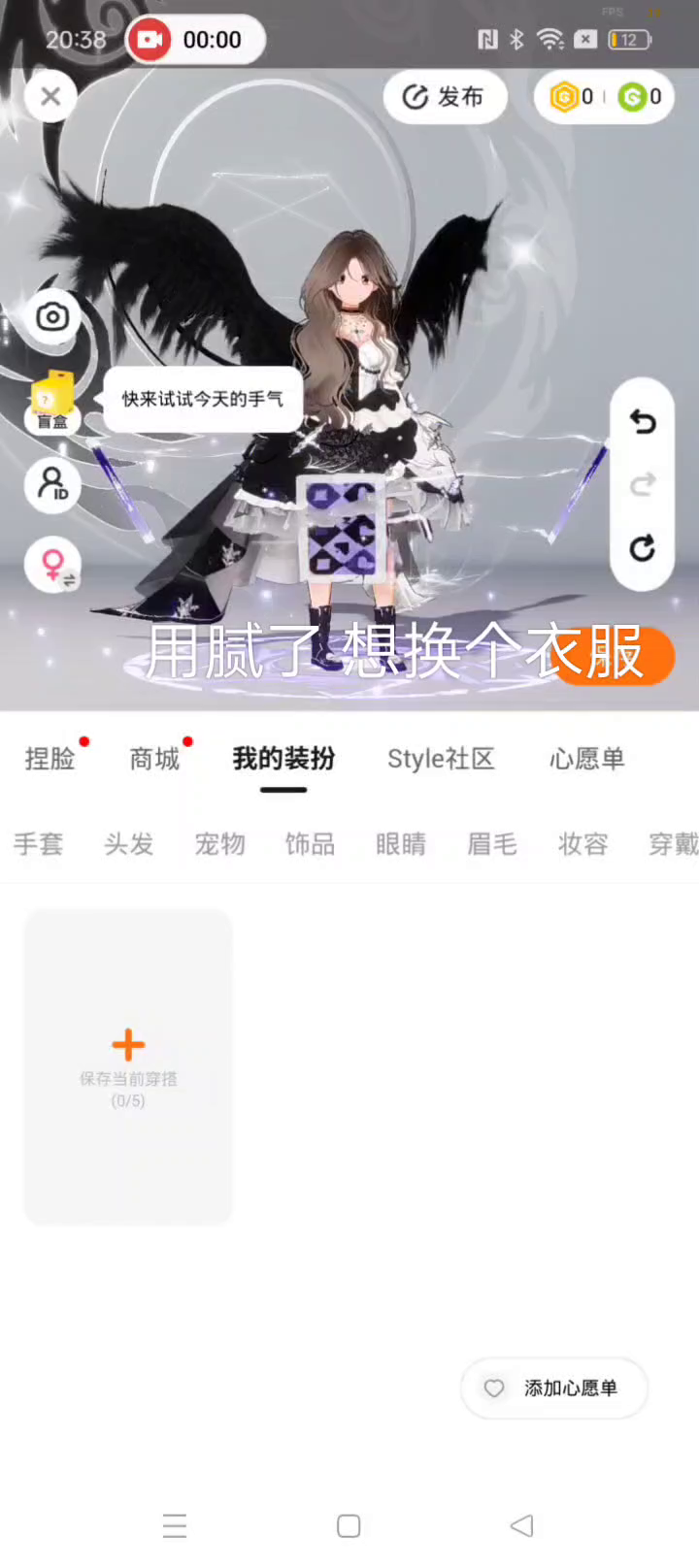Screen dimensions: 699x1568
Task: Select the 眼睛 category
Action: pyautogui.click(x=401, y=844)
